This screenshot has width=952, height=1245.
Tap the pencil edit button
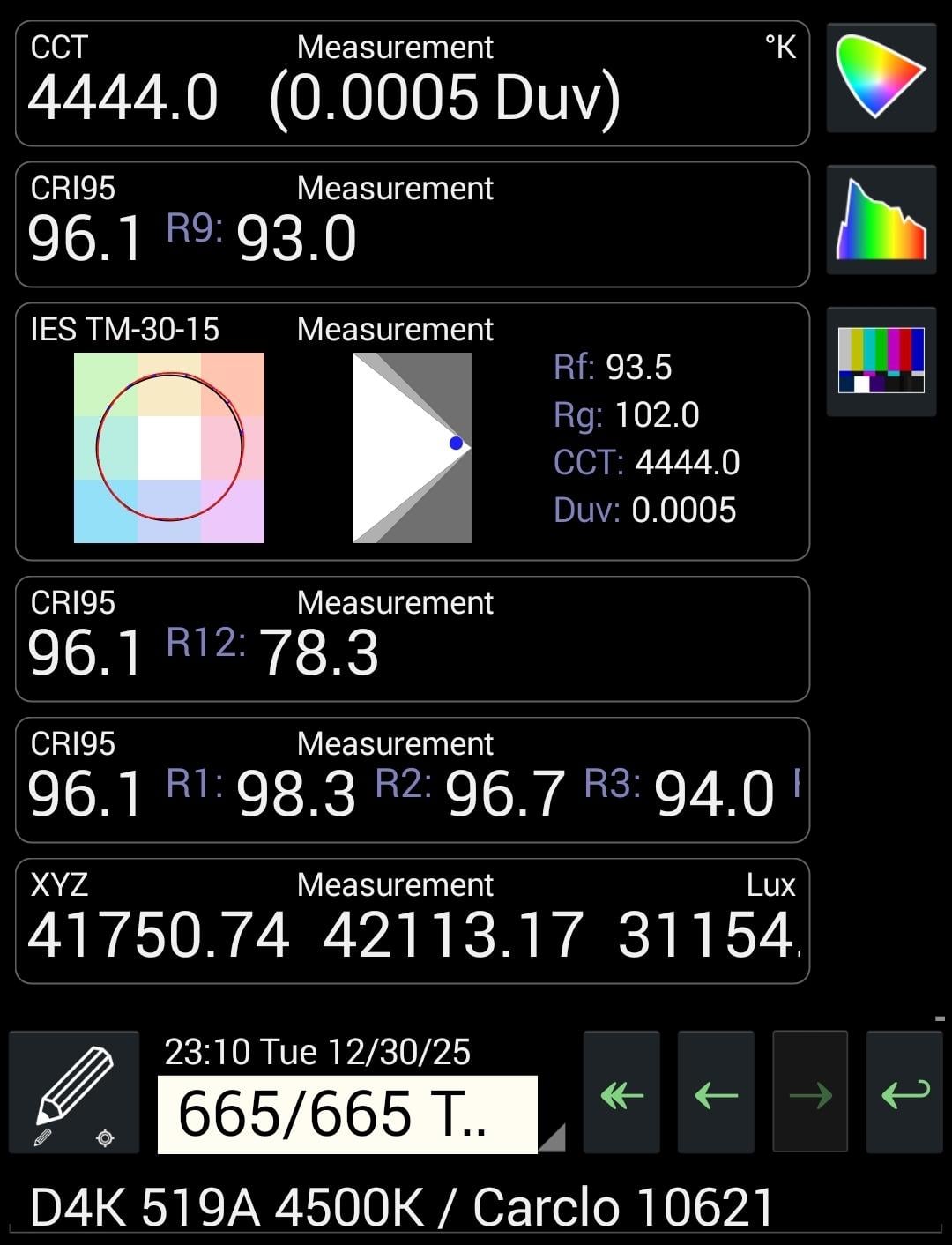[74, 1092]
